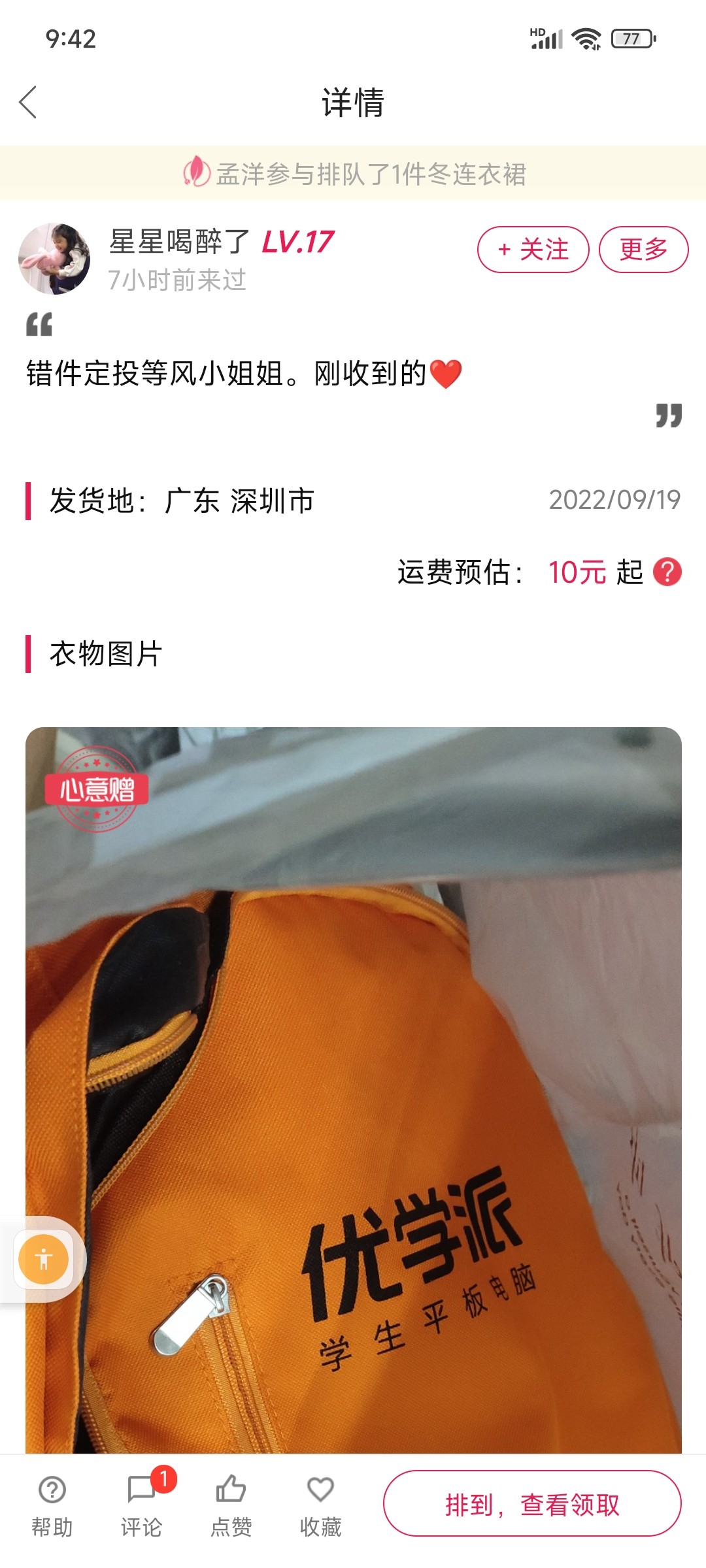Open 星星喝醉了's profile avatar
This screenshot has width=706, height=1568.
(54, 259)
